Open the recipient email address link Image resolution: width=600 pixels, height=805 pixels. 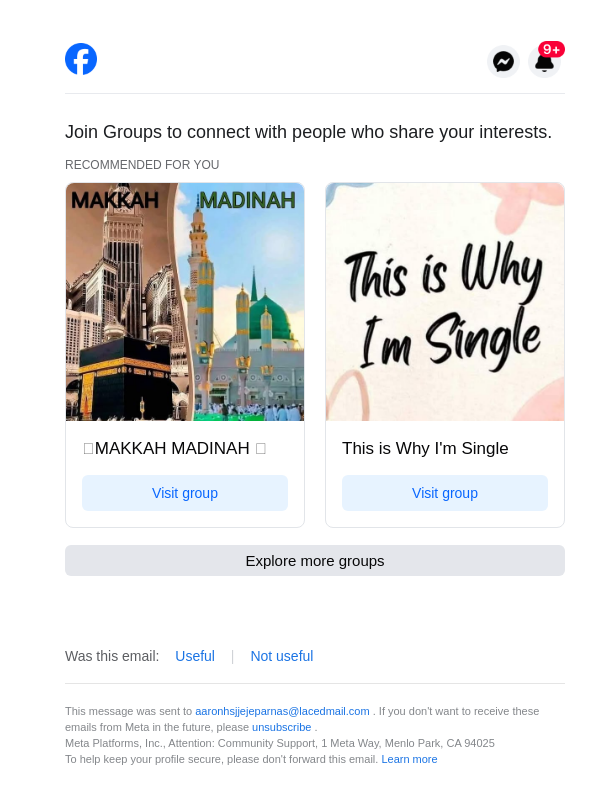(282, 711)
